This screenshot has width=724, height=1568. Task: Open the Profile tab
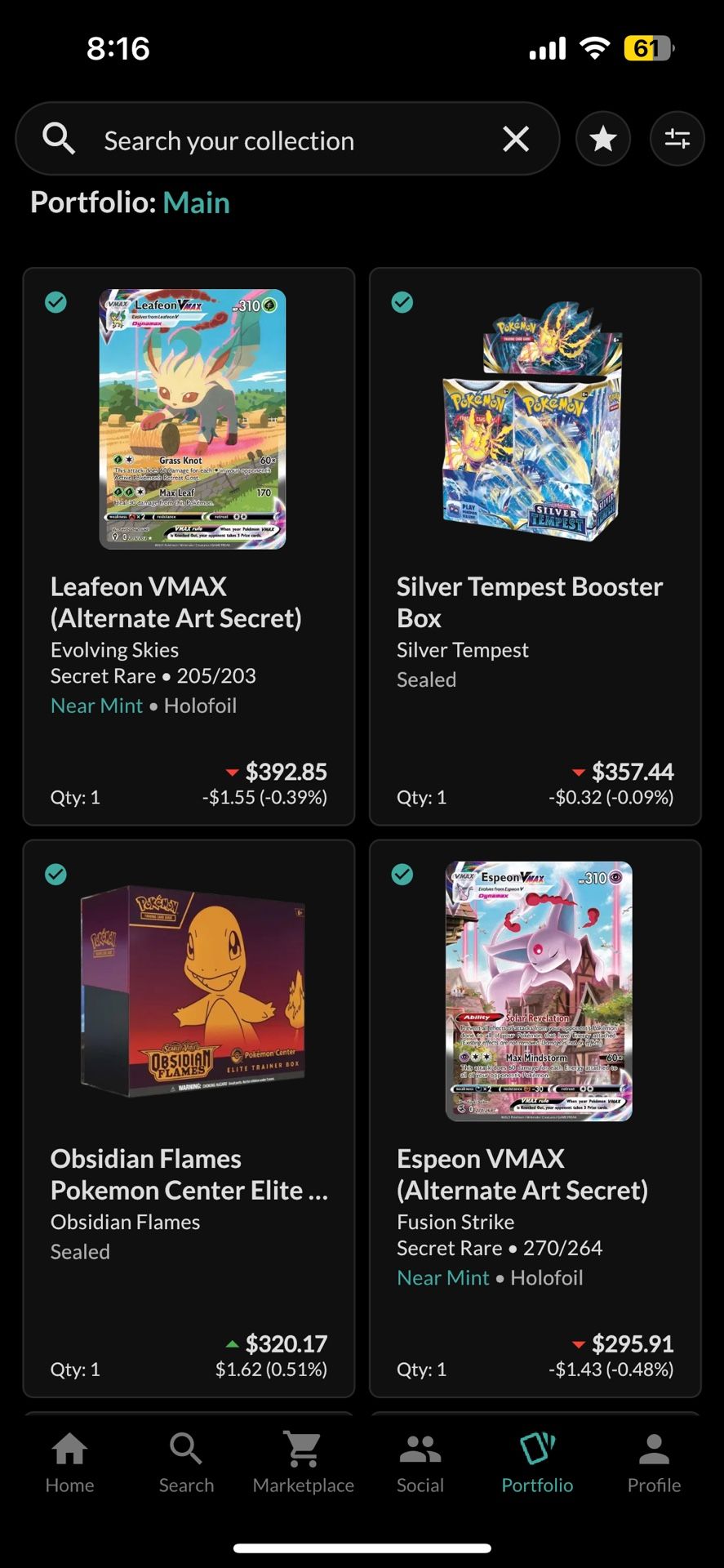click(x=654, y=1463)
